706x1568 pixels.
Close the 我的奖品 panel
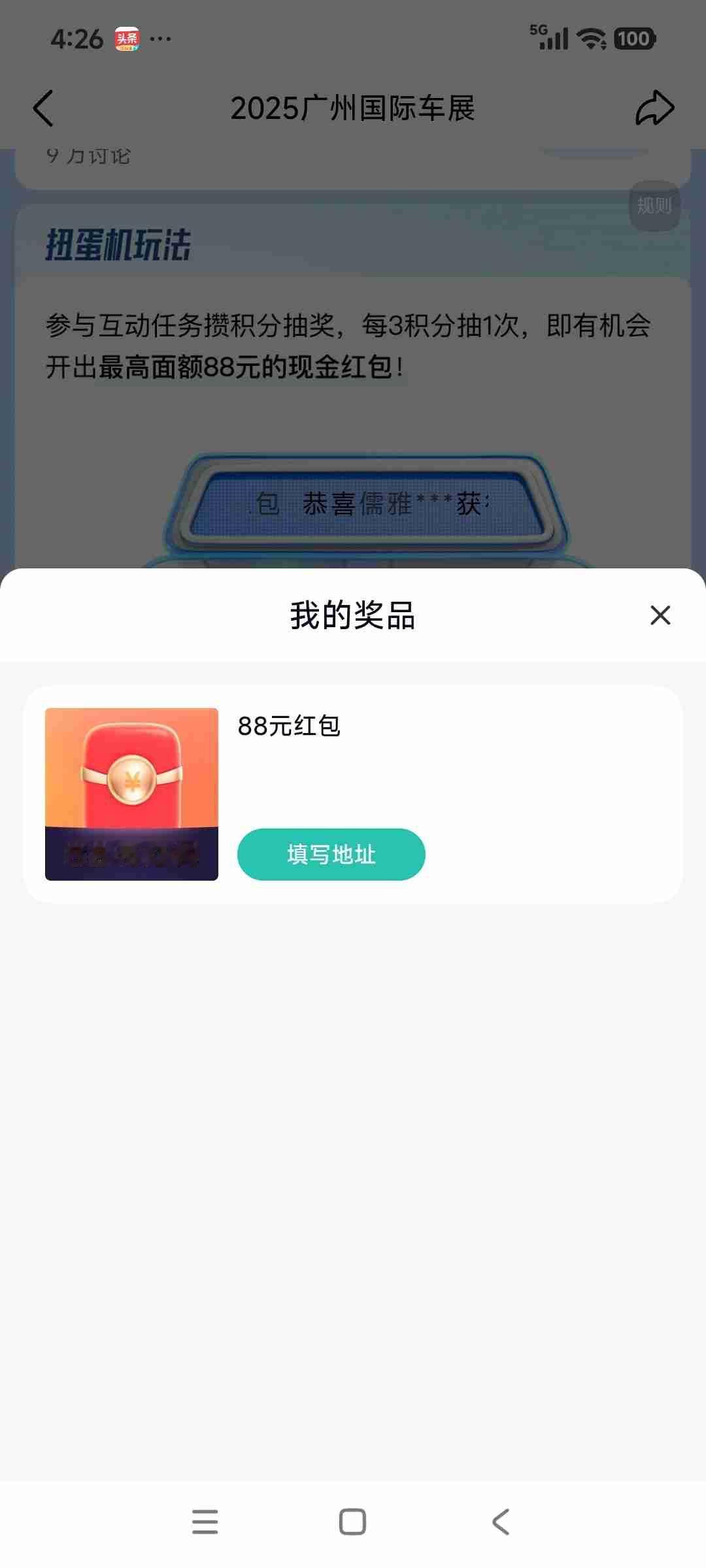point(660,615)
